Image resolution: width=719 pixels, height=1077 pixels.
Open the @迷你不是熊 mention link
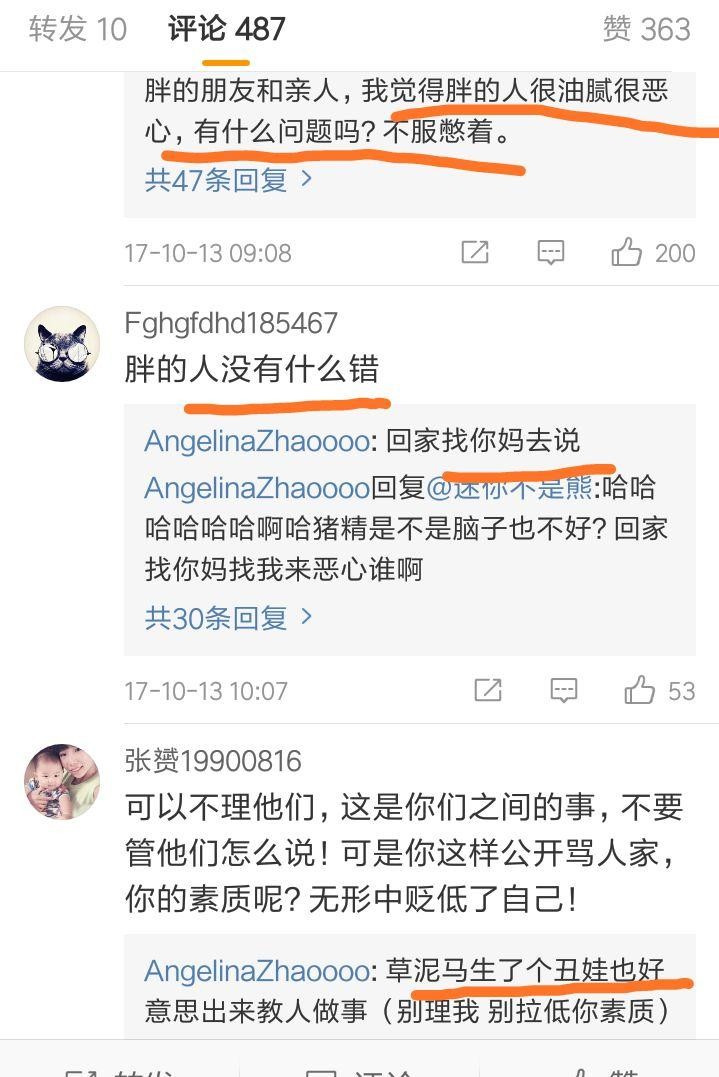510,488
